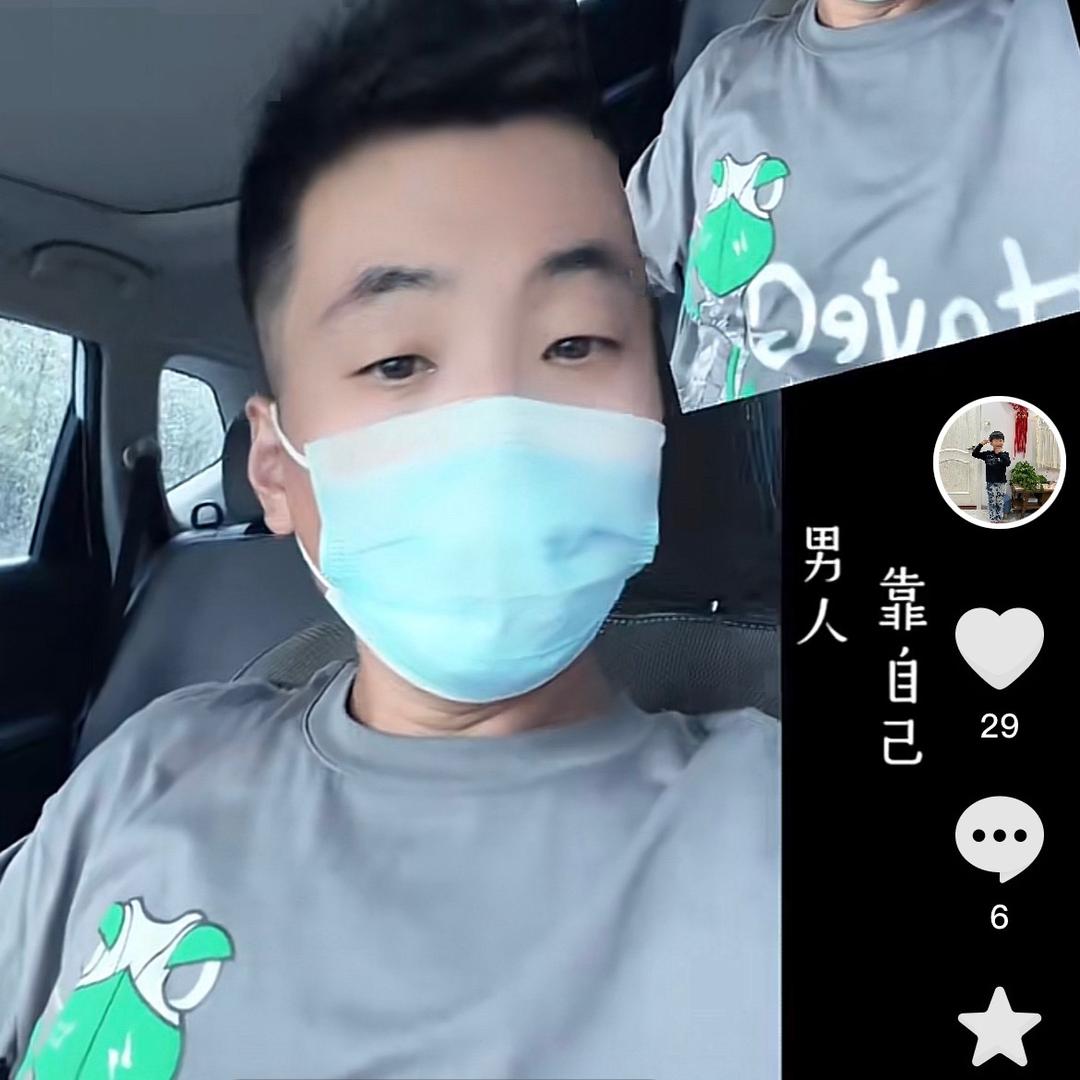Image resolution: width=1080 pixels, height=1080 pixels.
Task: Like this video with the heart
Action: tap(999, 647)
